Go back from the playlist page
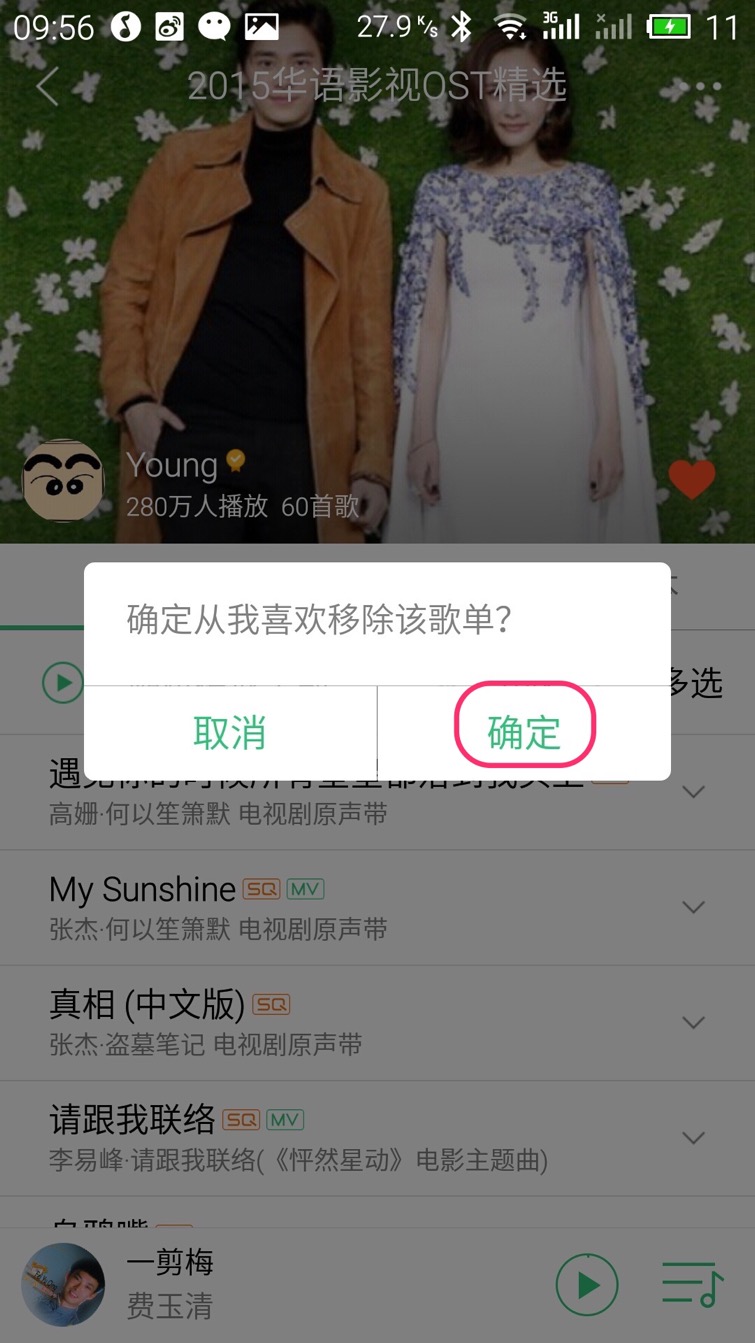Viewport: 755px width, 1343px height. pos(47,87)
